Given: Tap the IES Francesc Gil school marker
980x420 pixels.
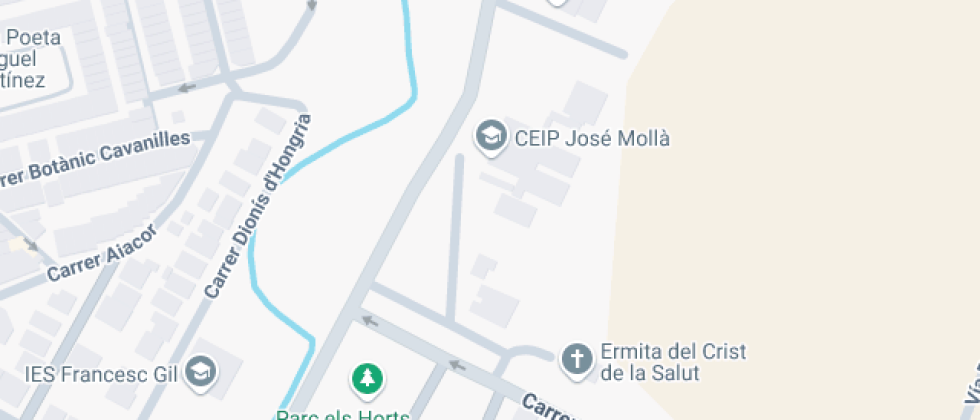Looking at the screenshot, I should coord(202,372).
